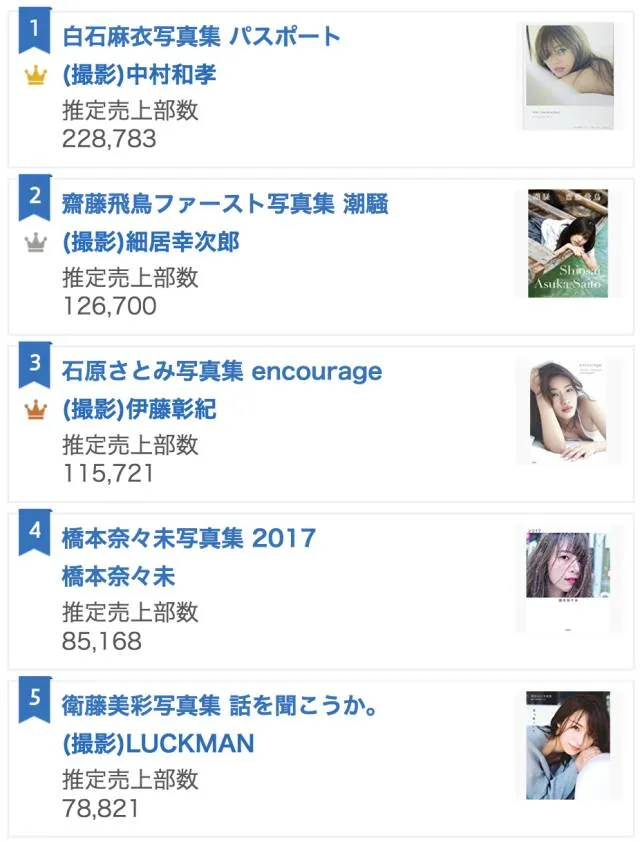Viewport: 640px width, 842px height.
Task: Tap the cover image of 白石麻衣写真集
Action: coord(567,77)
